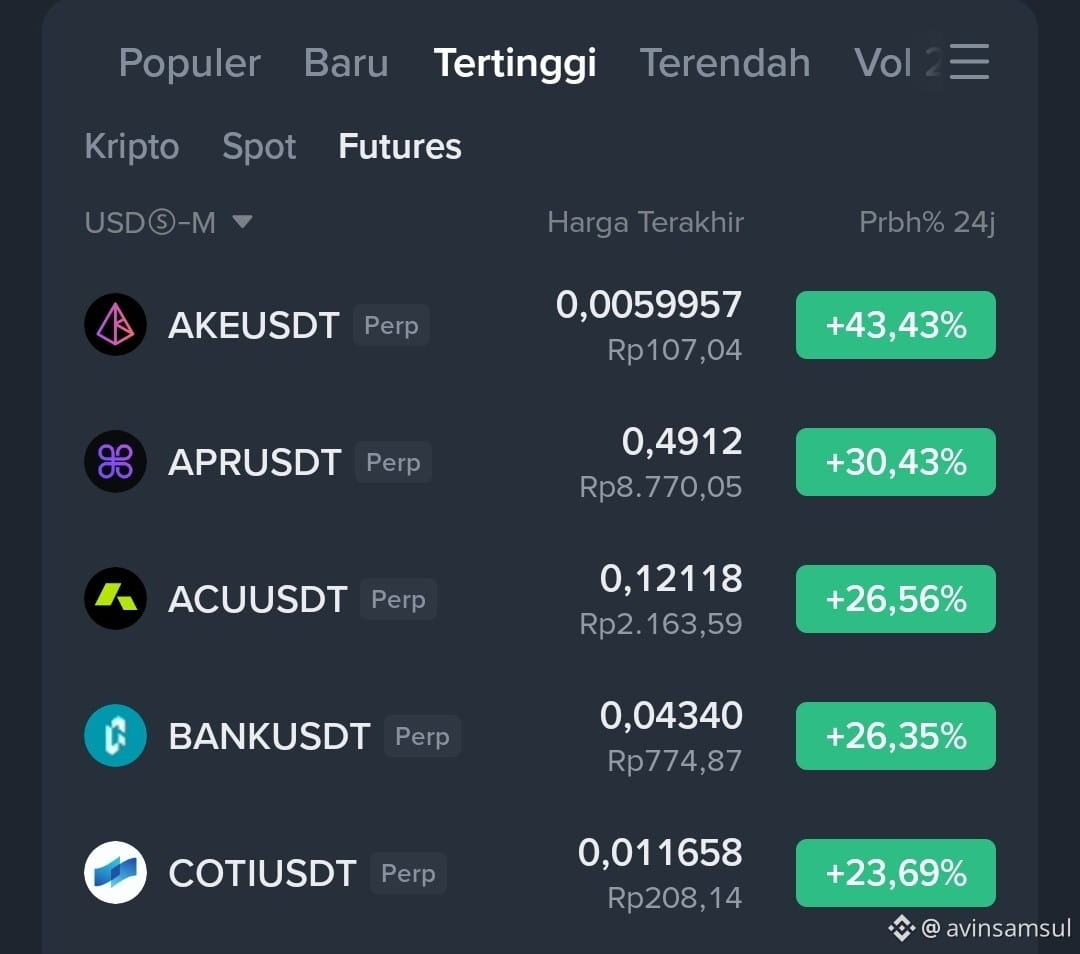Switch to the Terendah tab
Viewport: 1080px width, 954px height.
[x=725, y=63]
